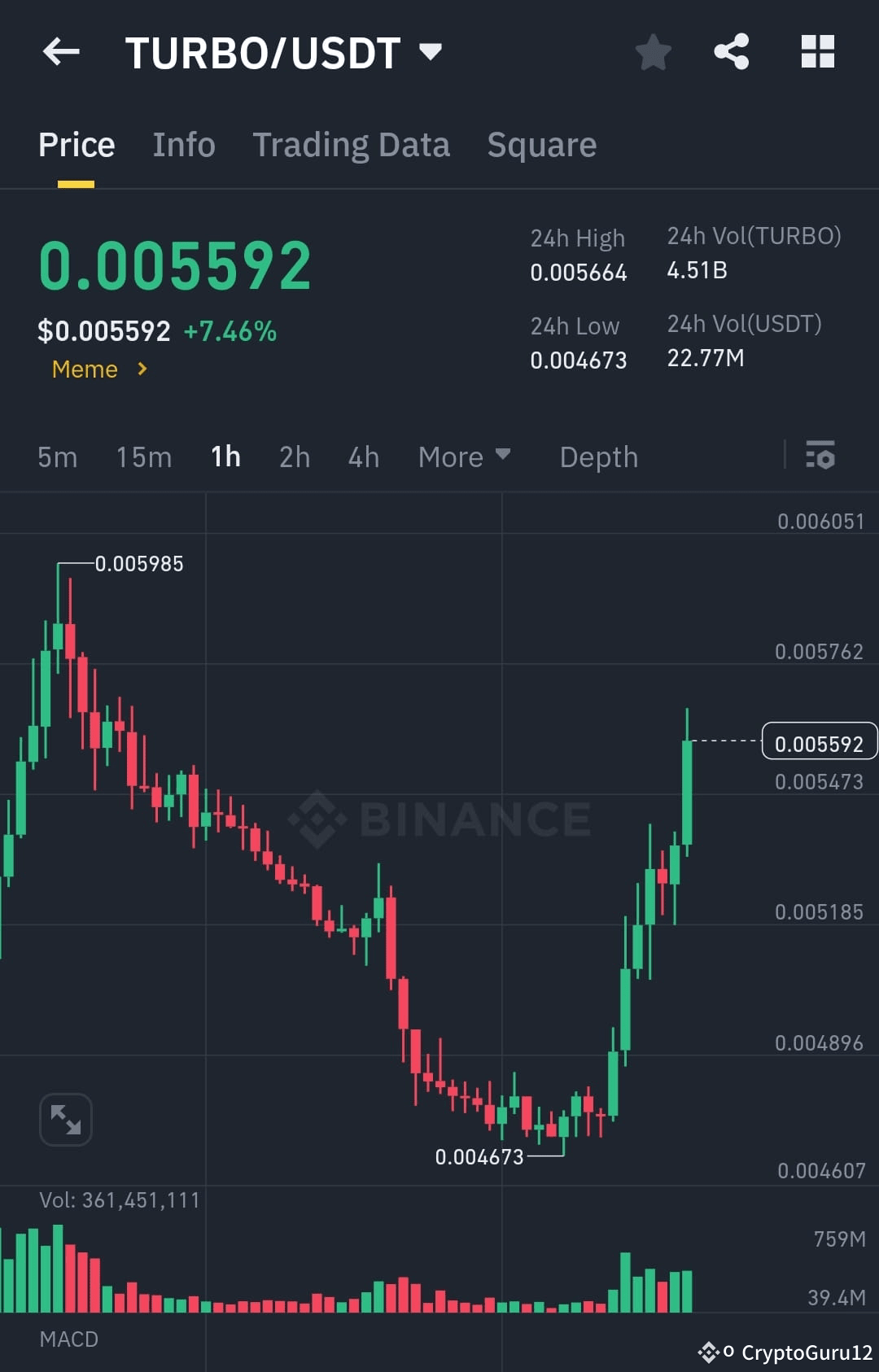This screenshot has height=1372, width=879.
Task: Expand the chart to fullscreen
Action: (65, 1120)
